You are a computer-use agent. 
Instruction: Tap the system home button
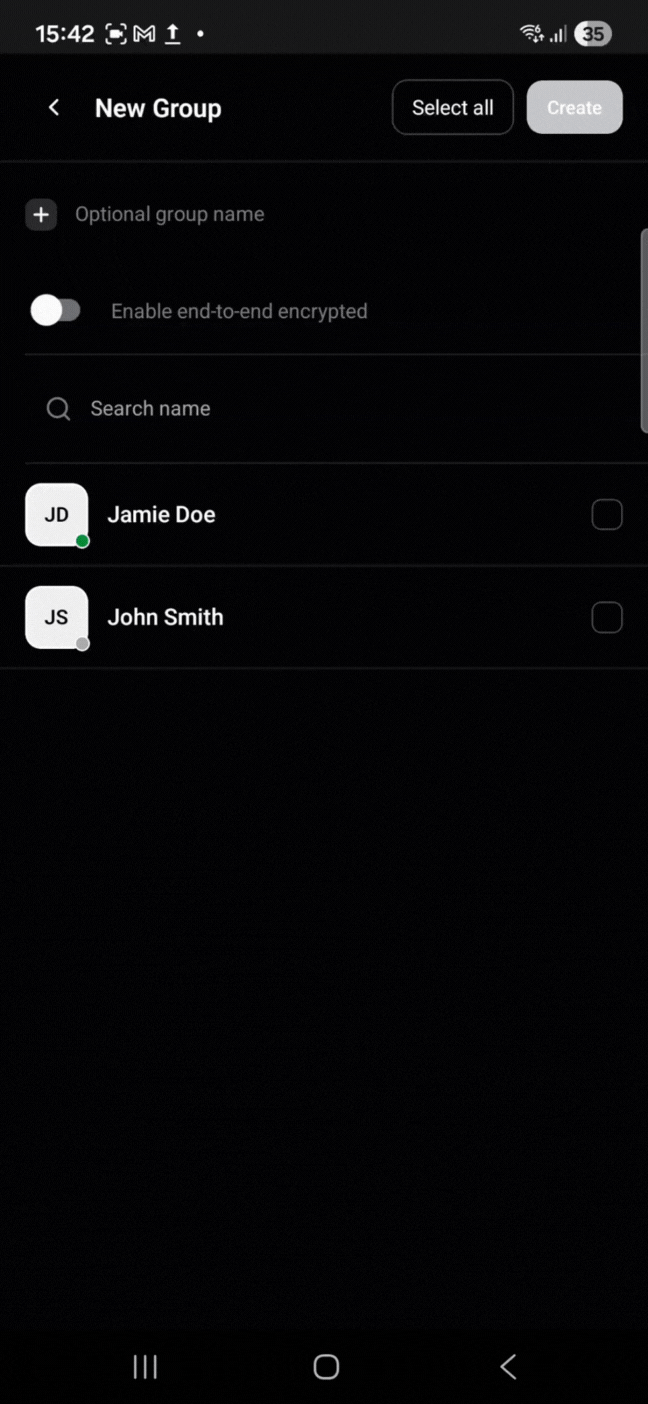(326, 1367)
